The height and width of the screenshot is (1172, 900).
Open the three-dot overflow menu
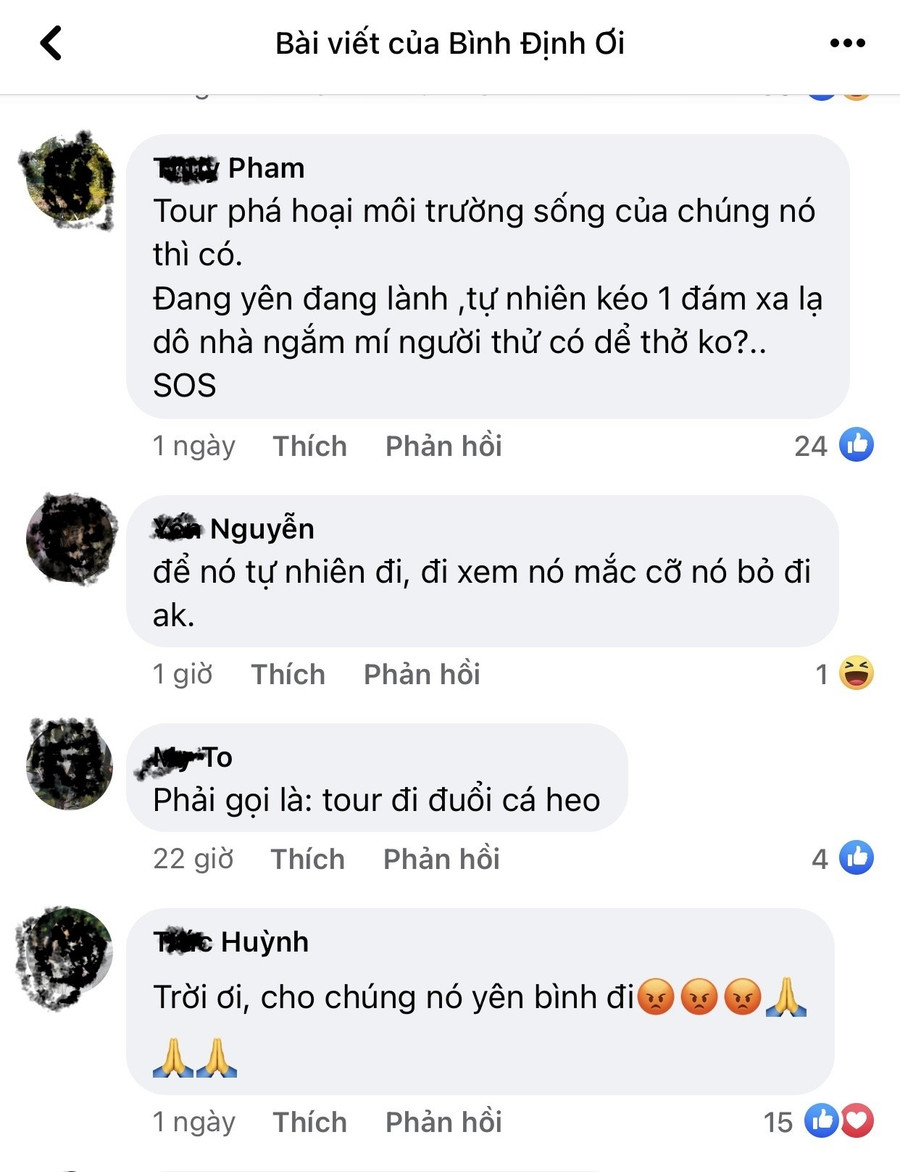847,44
